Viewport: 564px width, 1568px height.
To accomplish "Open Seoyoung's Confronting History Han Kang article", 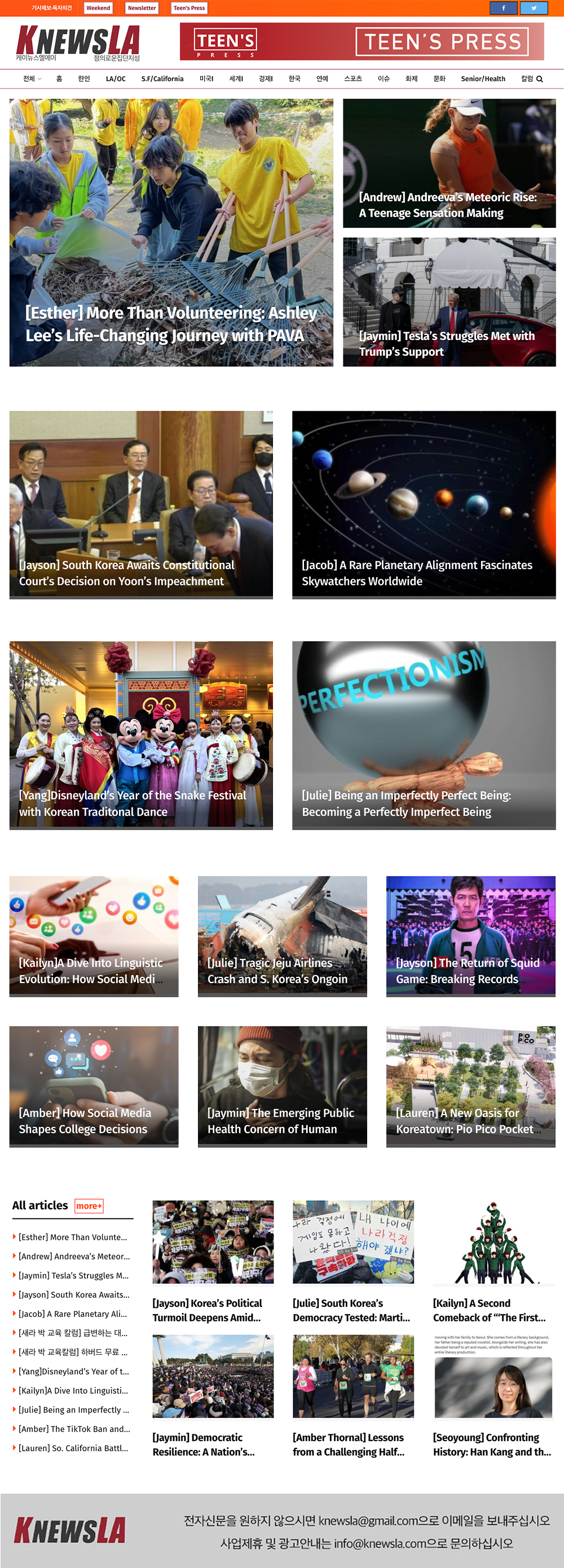I will coord(492,1444).
